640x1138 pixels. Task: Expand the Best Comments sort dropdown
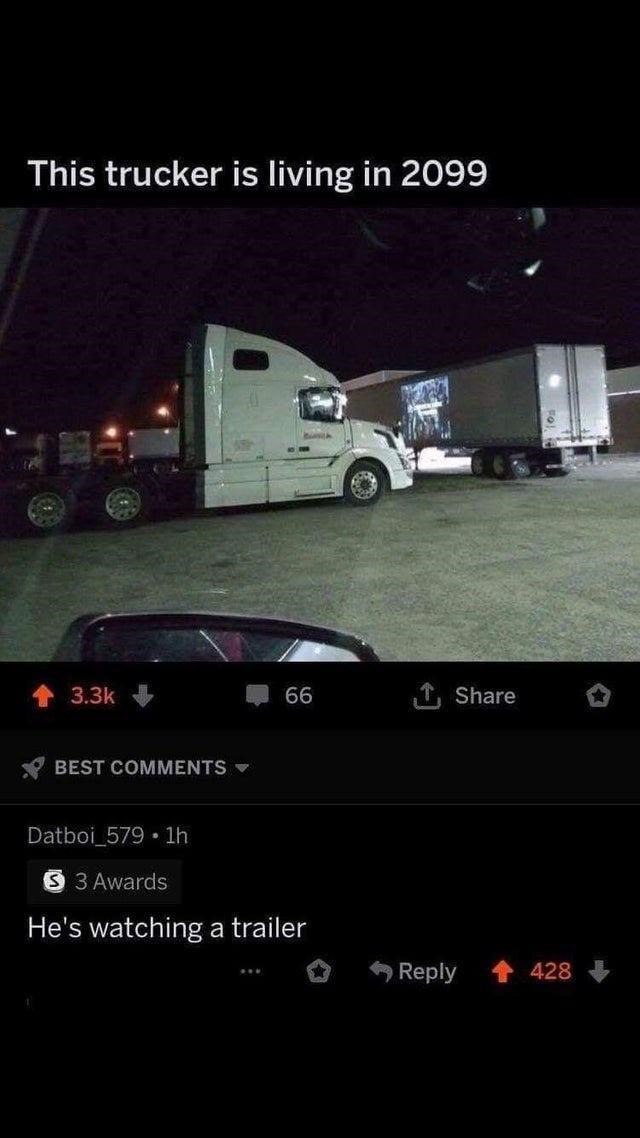click(x=138, y=767)
